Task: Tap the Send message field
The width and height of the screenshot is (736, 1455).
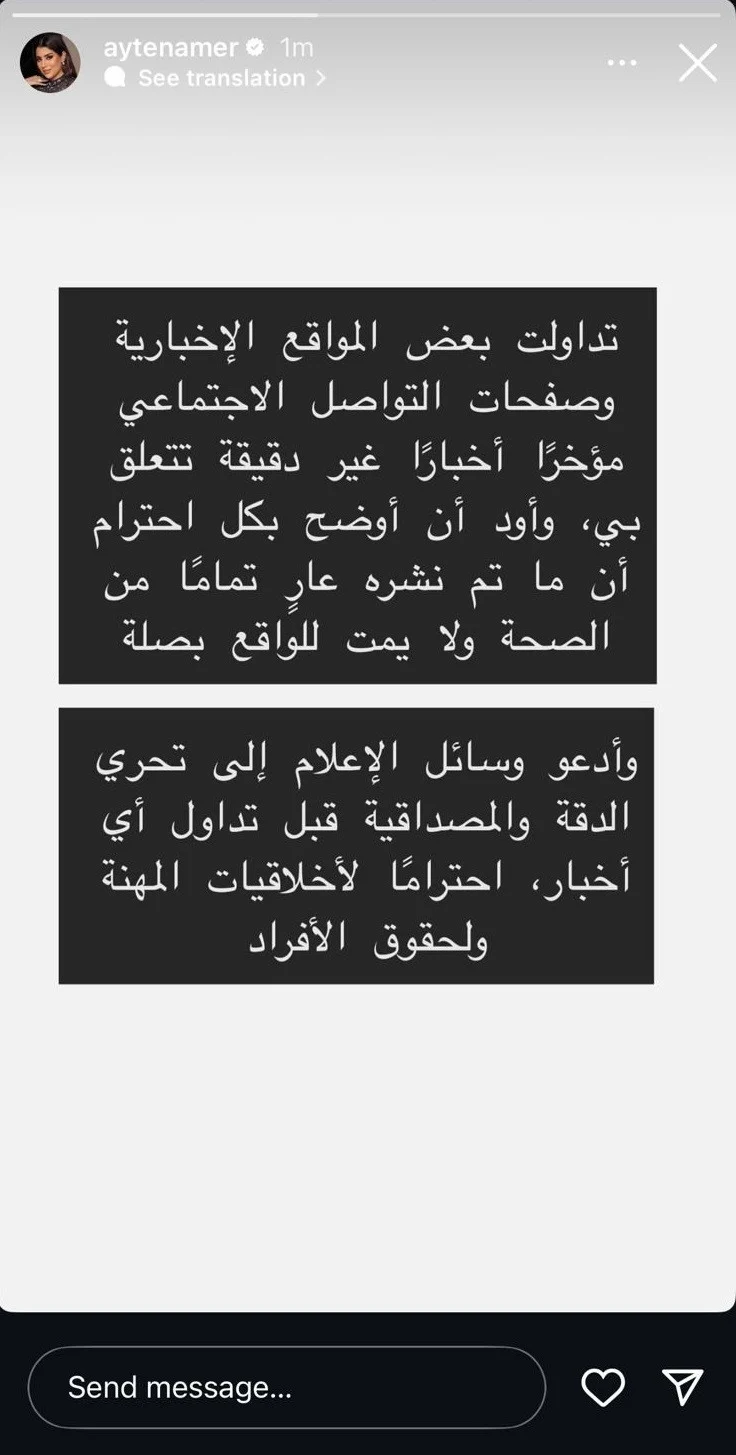Action: pos(286,1386)
